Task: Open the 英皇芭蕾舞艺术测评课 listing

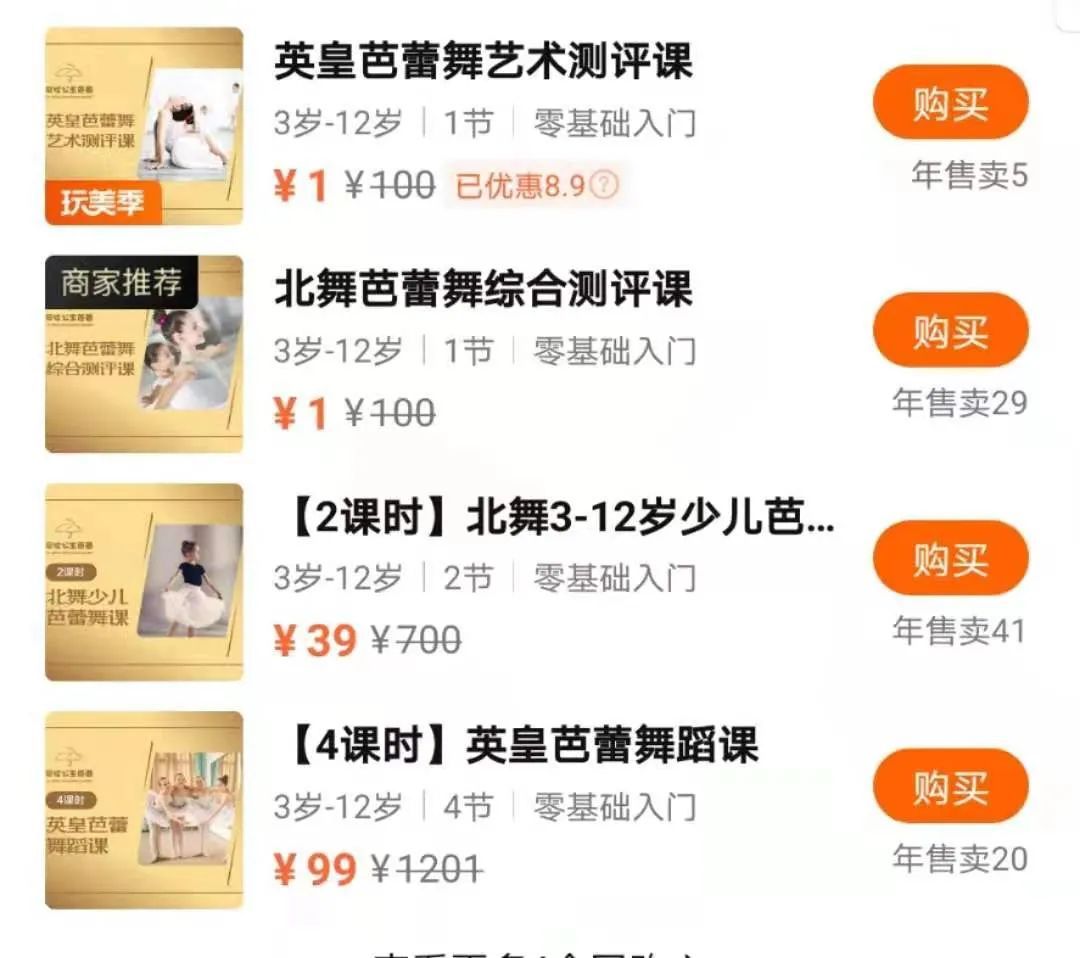Action: pos(483,62)
